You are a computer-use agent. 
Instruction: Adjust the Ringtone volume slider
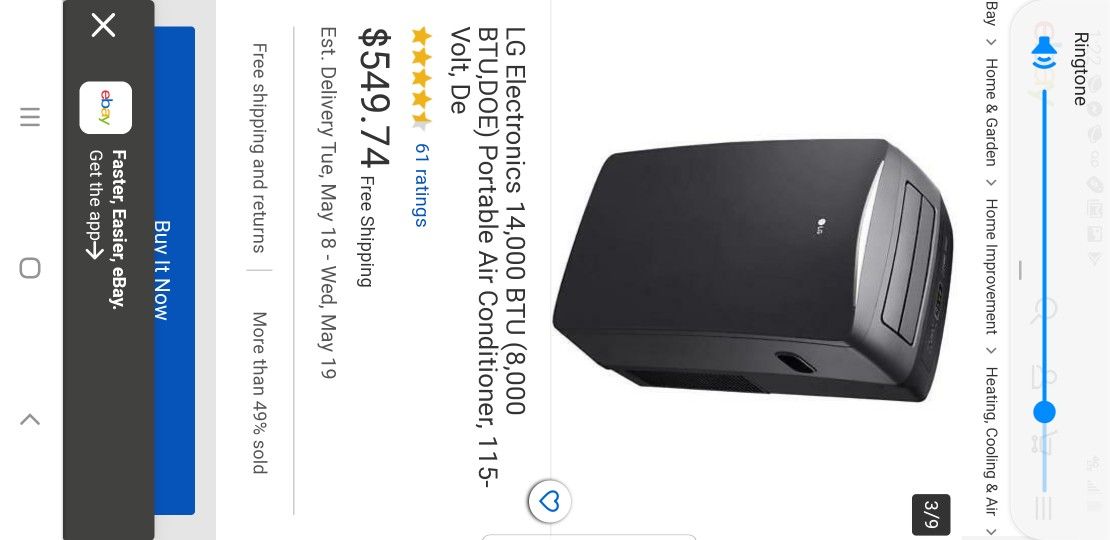pyautogui.click(x=1045, y=411)
